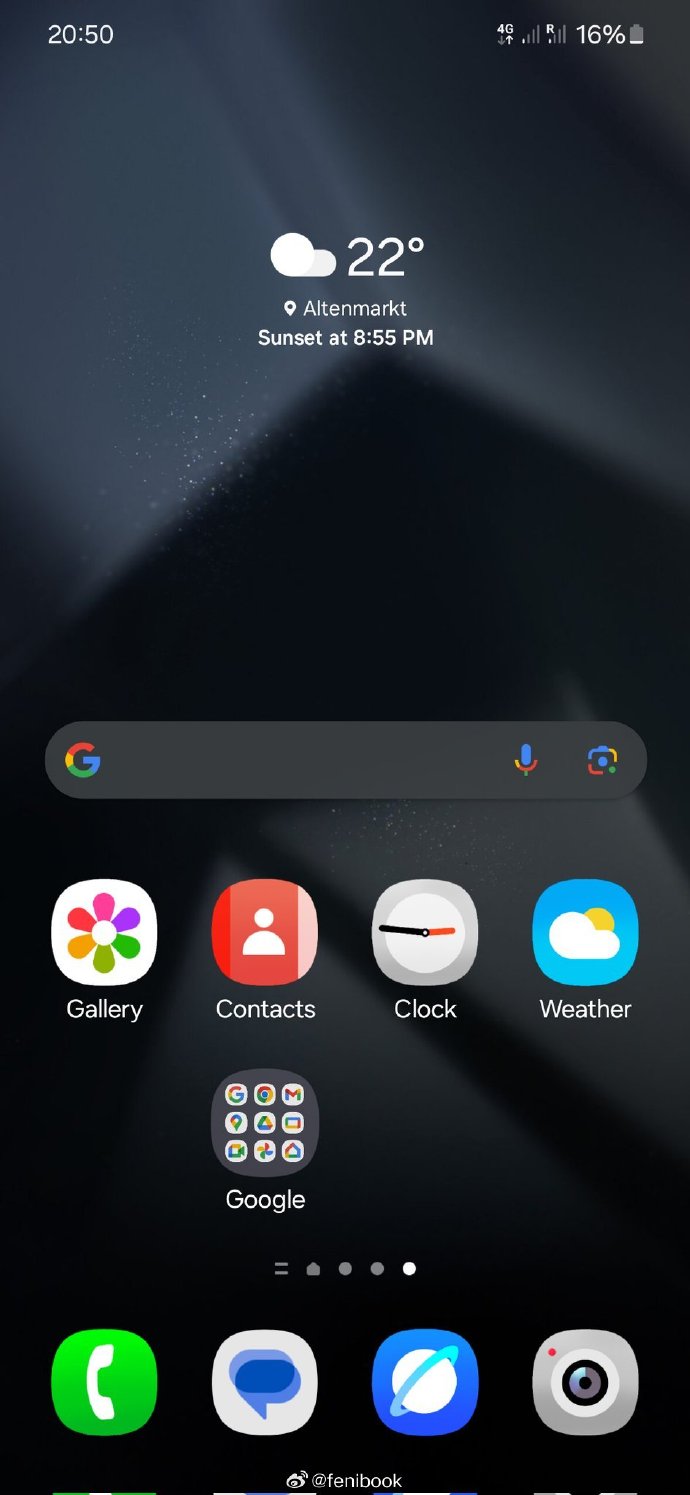Tap the Google search bar
This screenshot has width=690, height=1495.
coord(300,761)
